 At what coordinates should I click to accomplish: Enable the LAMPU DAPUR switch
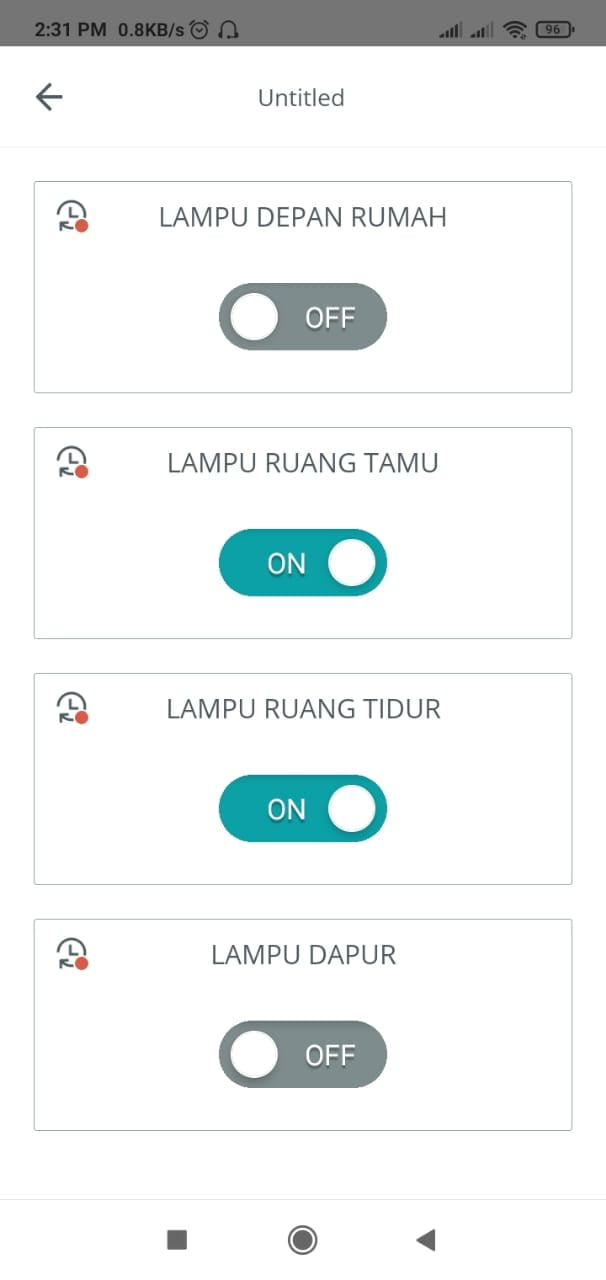click(x=302, y=1055)
